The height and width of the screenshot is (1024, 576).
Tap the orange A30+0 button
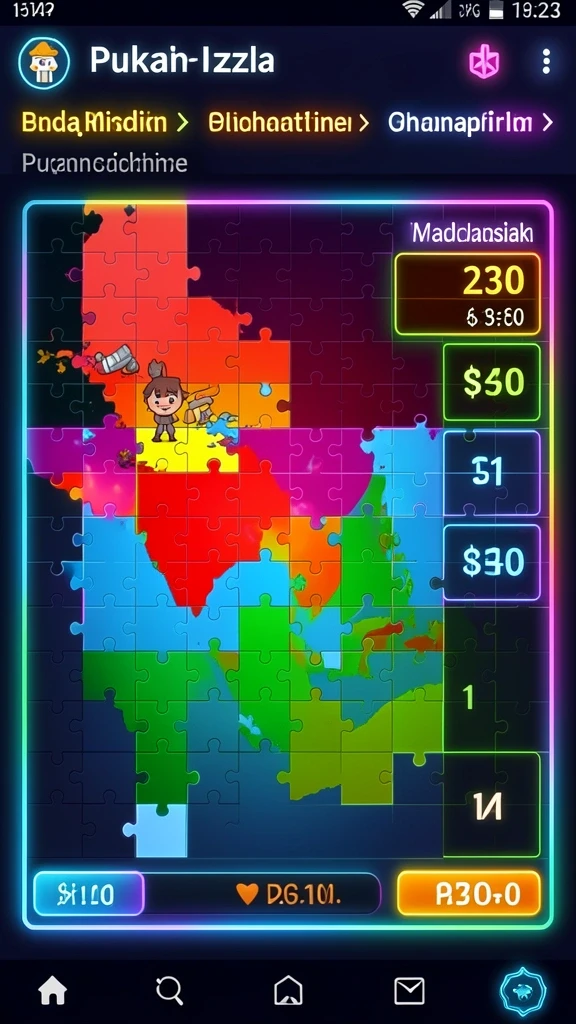469,893
